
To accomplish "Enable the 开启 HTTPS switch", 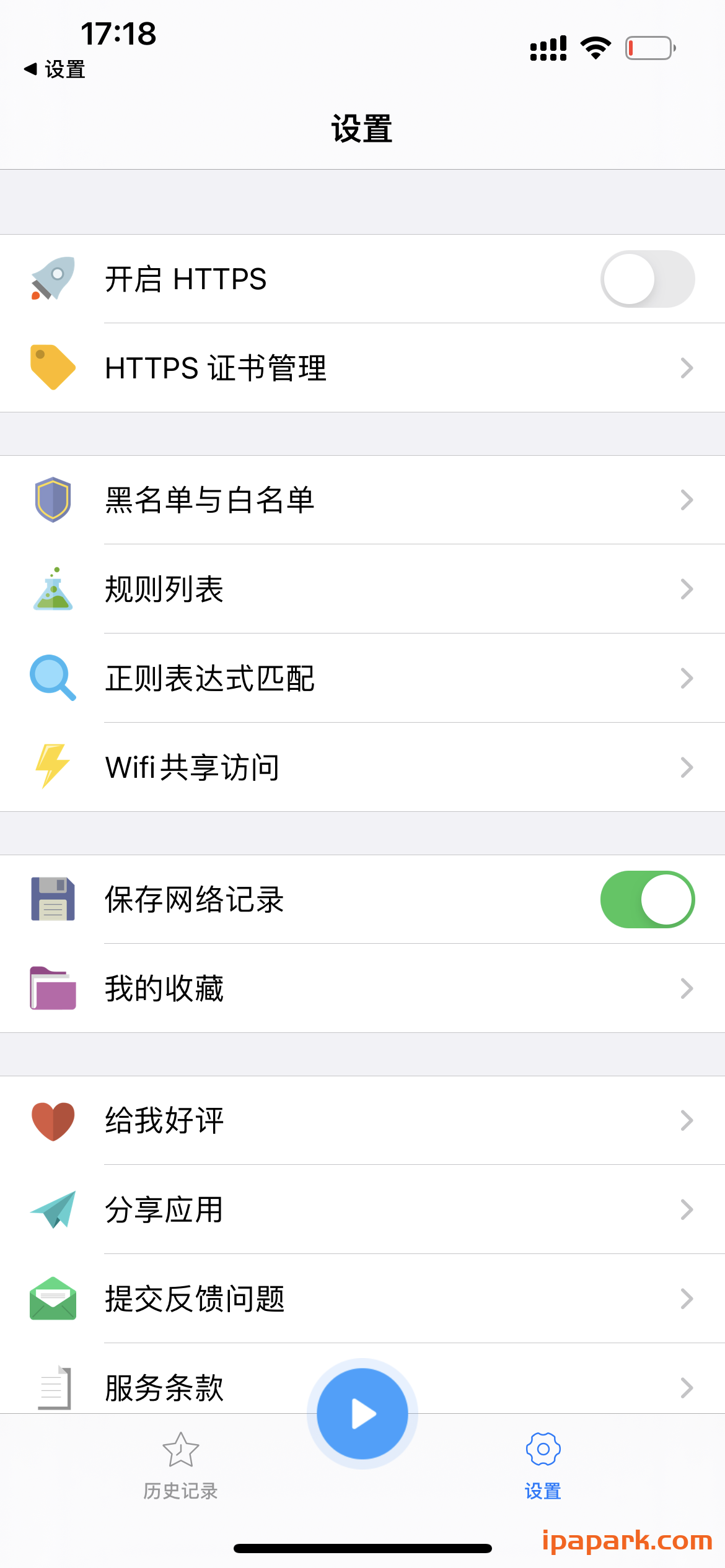I will [x=648, y=279].
